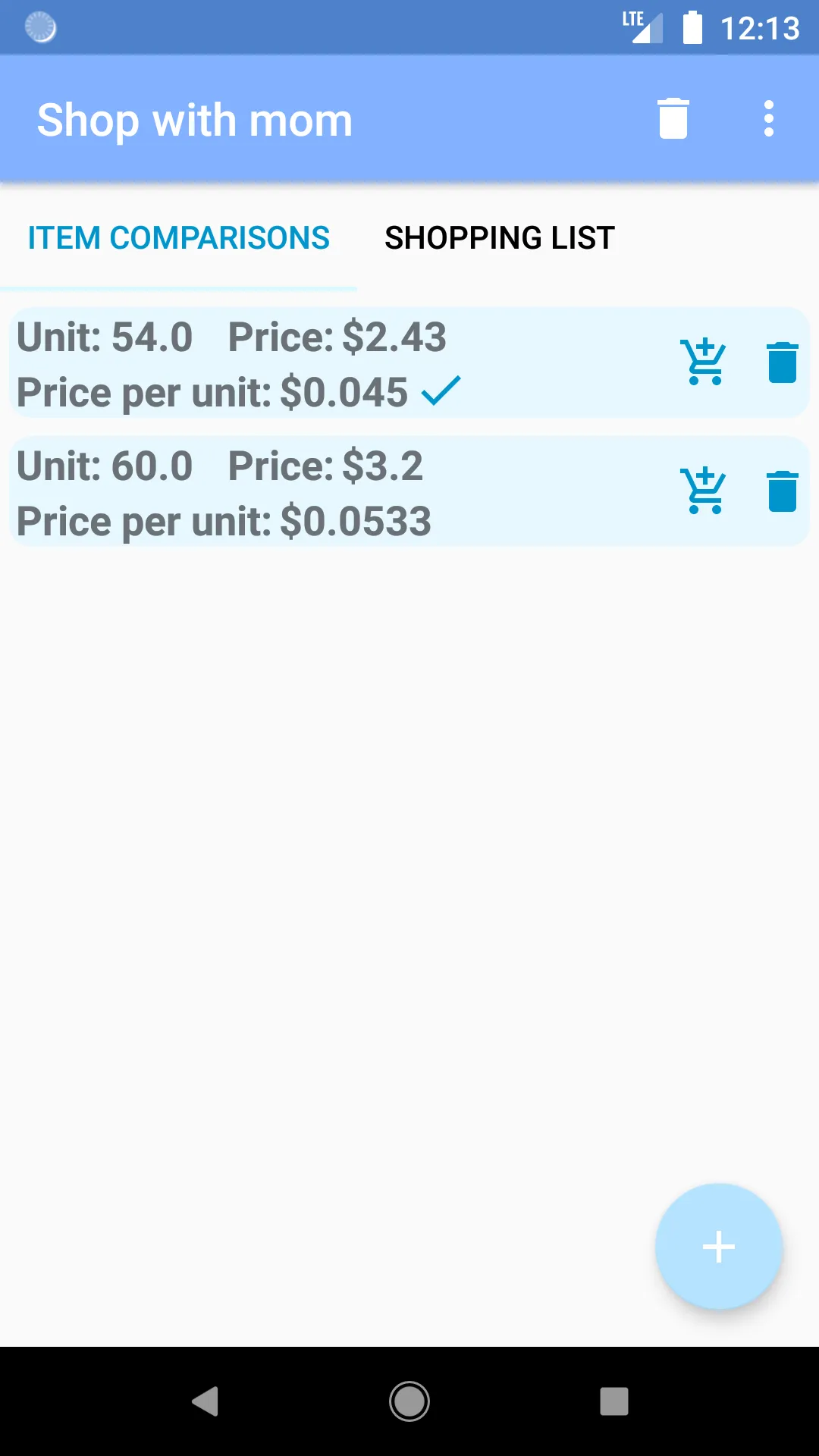Return to the home screen
This screenshot has width=819, height=1456.
tap(409, 1401)
